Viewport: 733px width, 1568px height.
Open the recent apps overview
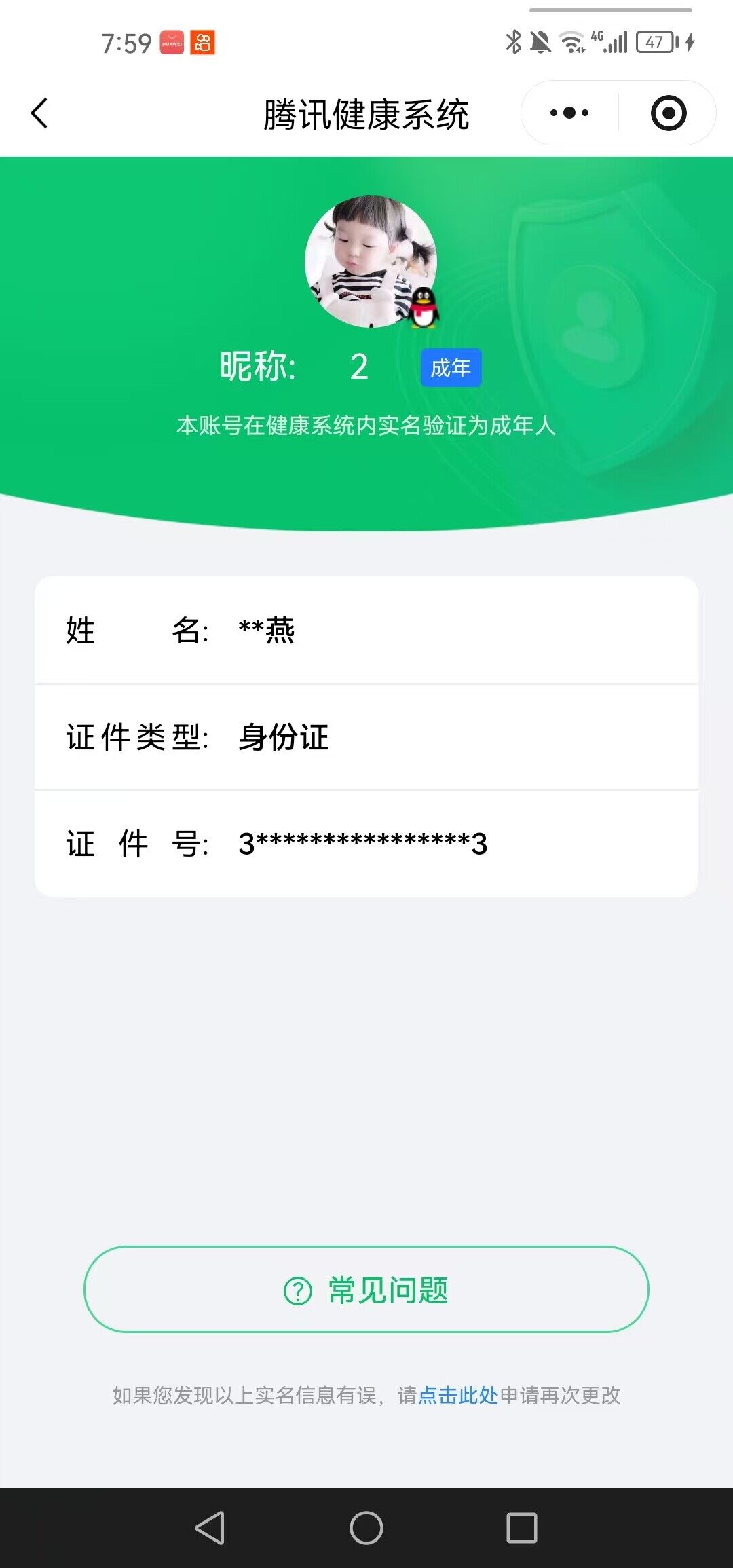coord(522,1528)
